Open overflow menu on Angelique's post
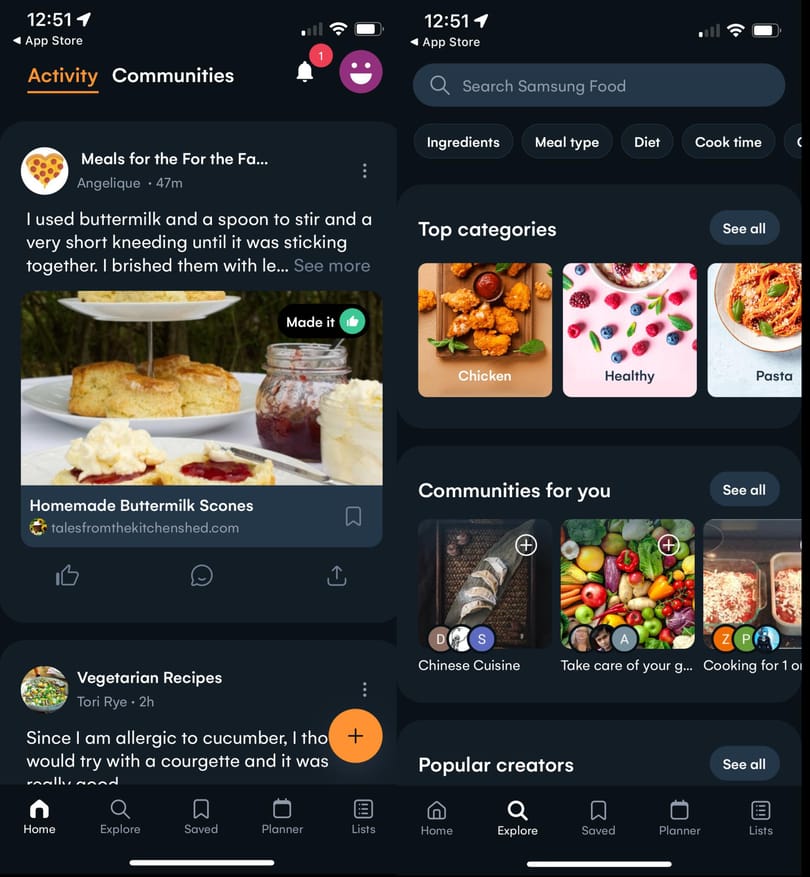 point(364,171)
